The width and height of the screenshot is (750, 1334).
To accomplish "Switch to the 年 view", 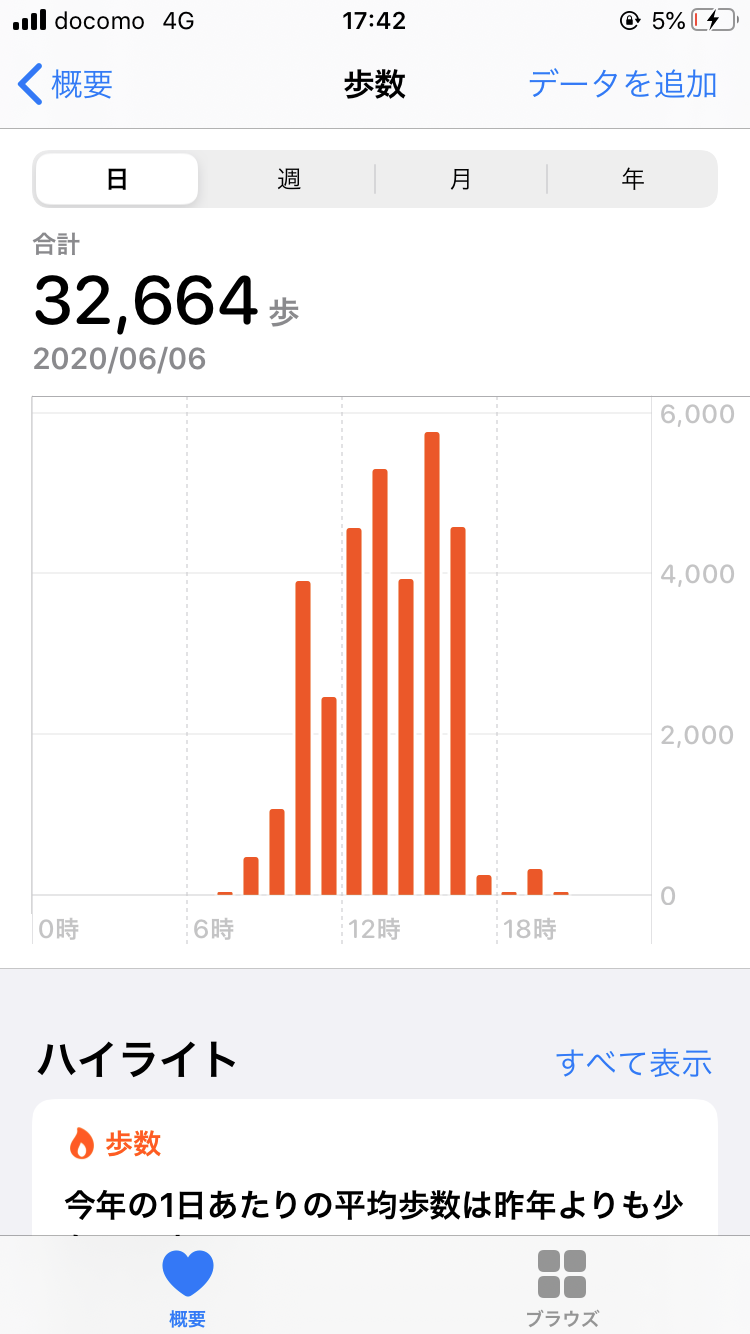I will point(633,180).
